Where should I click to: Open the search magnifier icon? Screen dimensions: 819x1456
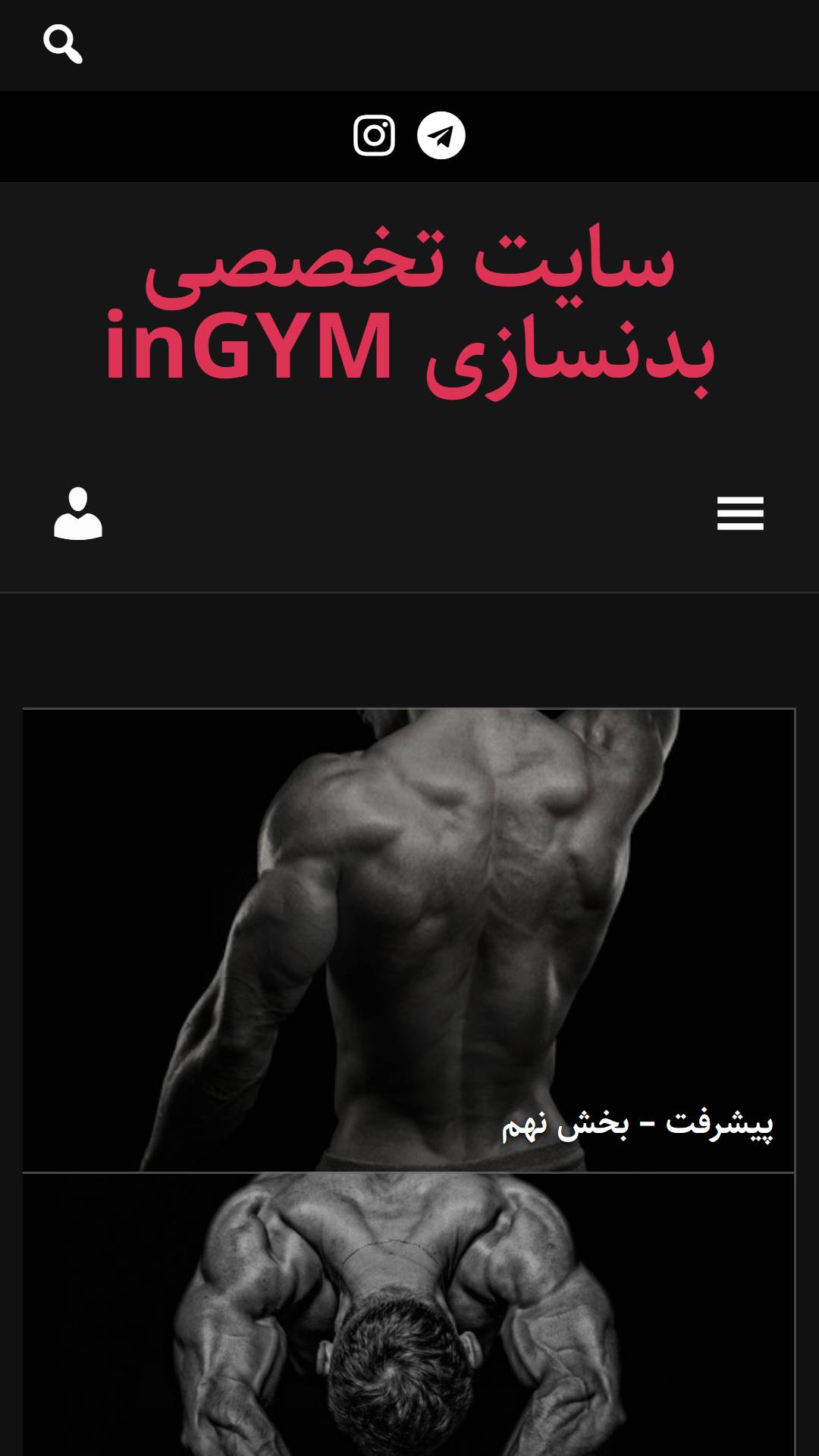pyautogui.click(x=63, y=44)
